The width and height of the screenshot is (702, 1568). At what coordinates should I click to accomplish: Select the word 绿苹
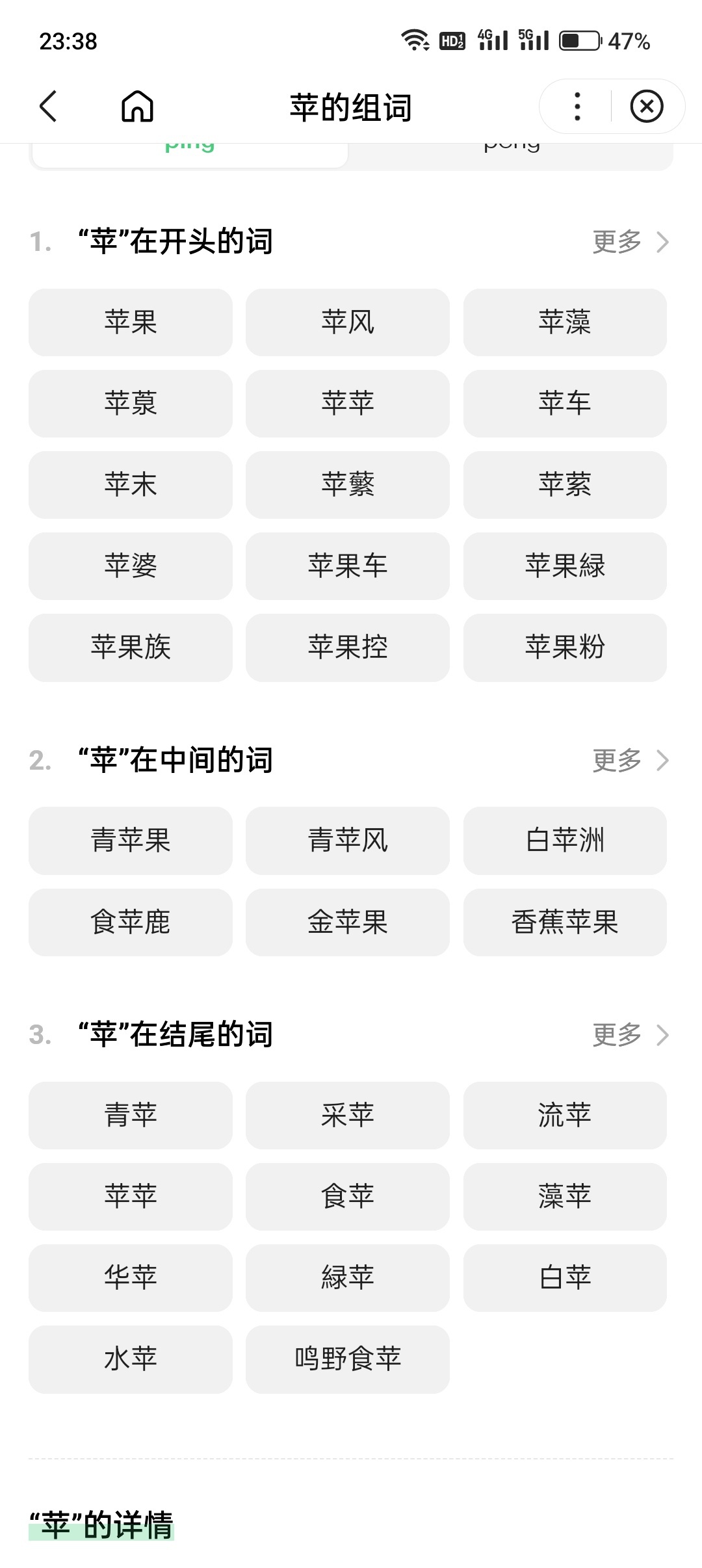348,1278
